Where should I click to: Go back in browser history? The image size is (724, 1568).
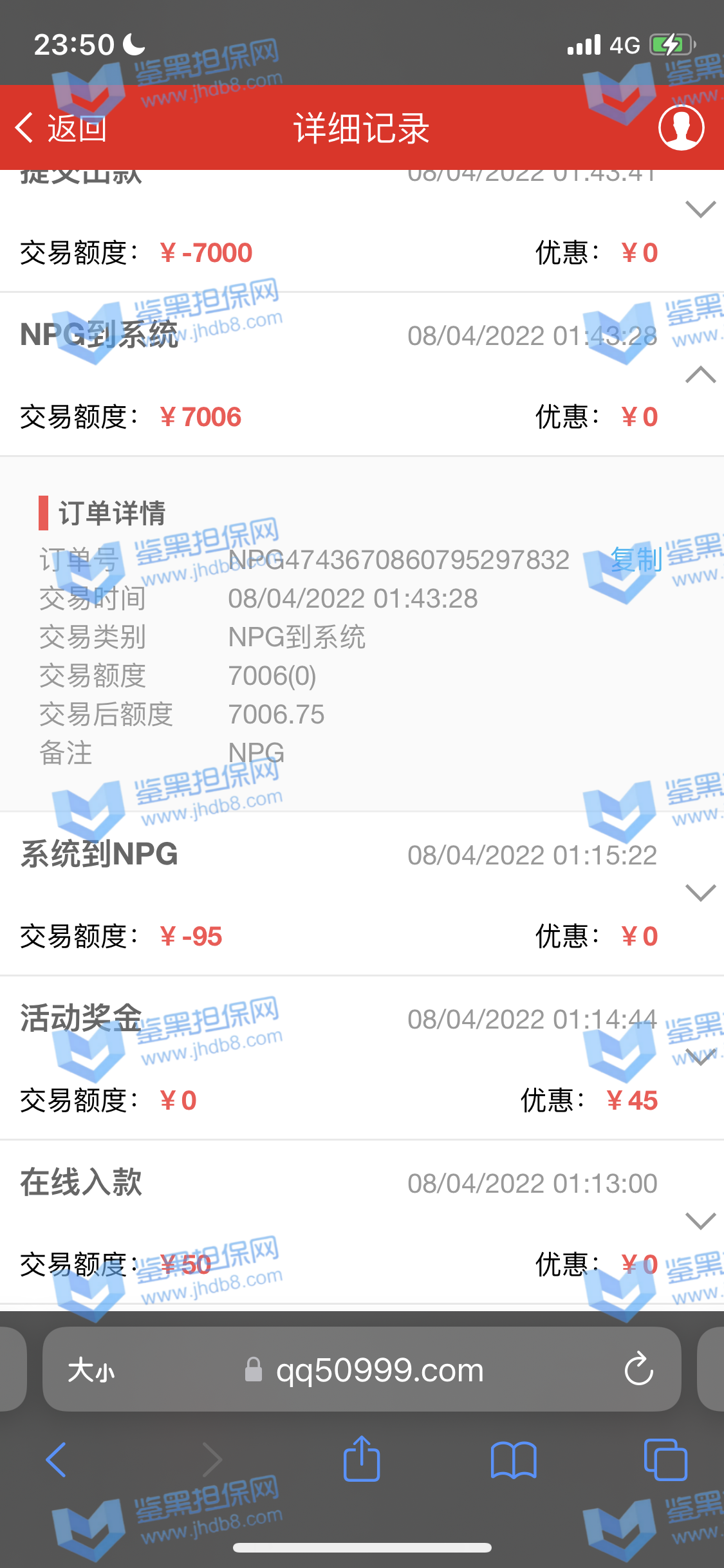[57, 1459]
